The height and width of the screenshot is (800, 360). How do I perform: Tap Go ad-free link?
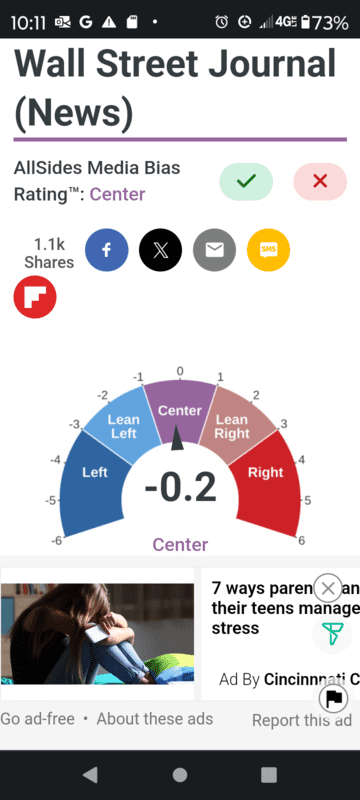pyautogui.click(x=38, y=719)
